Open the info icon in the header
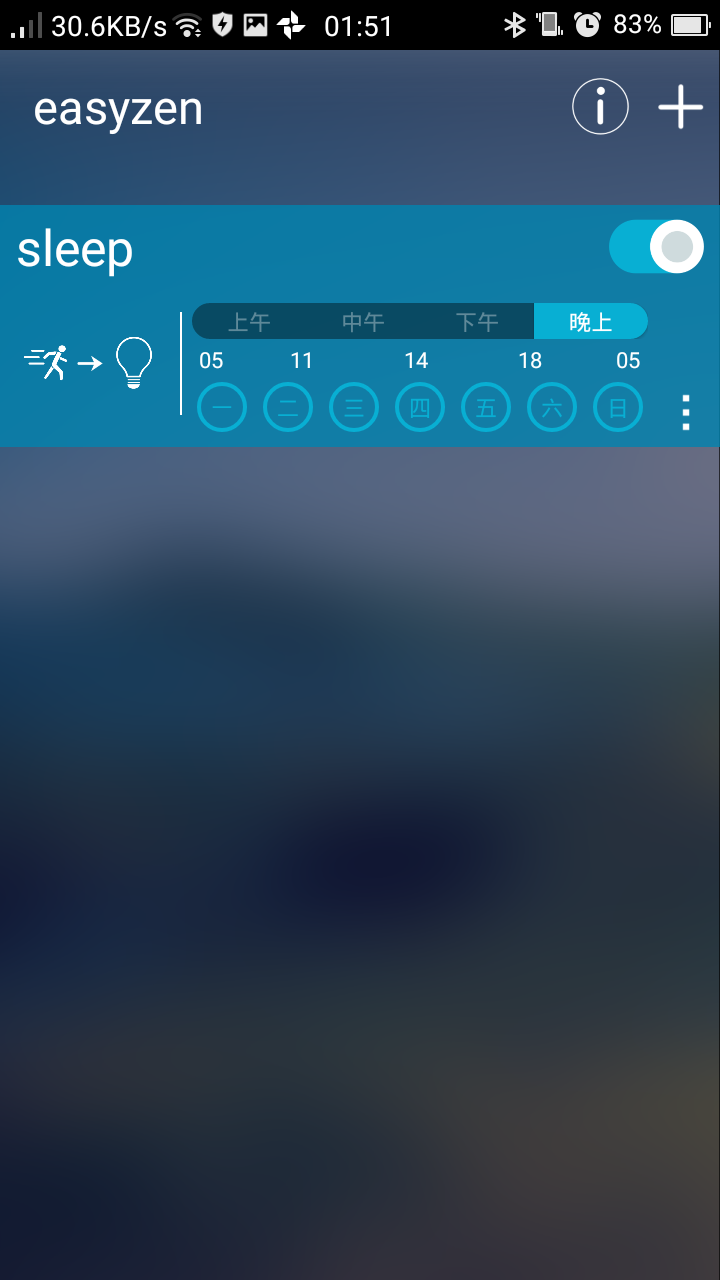The height and width of the screenshot is (1280, 720). [x=600, y=106]
